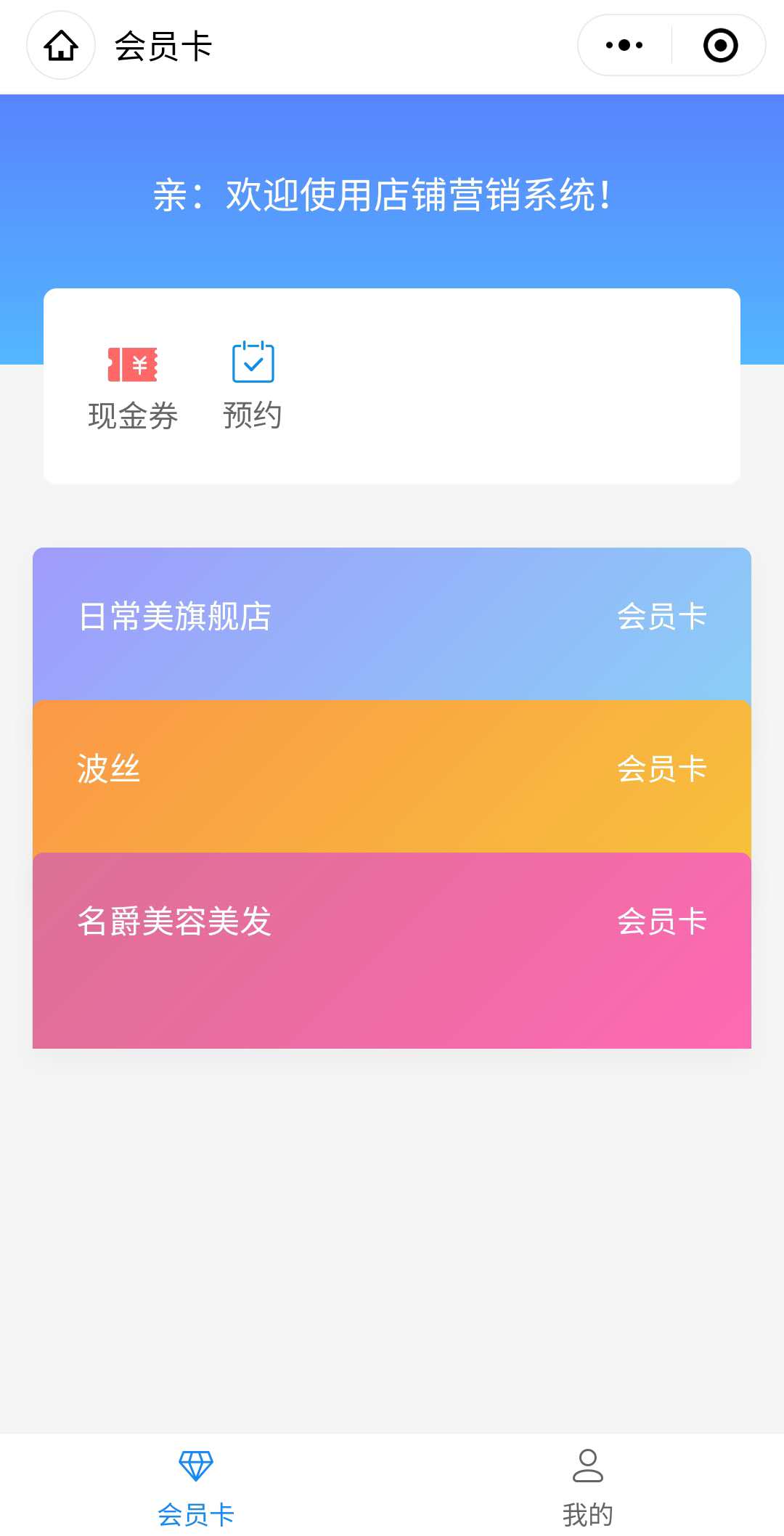Tap the home icon in the top bar

pos(61,45)
